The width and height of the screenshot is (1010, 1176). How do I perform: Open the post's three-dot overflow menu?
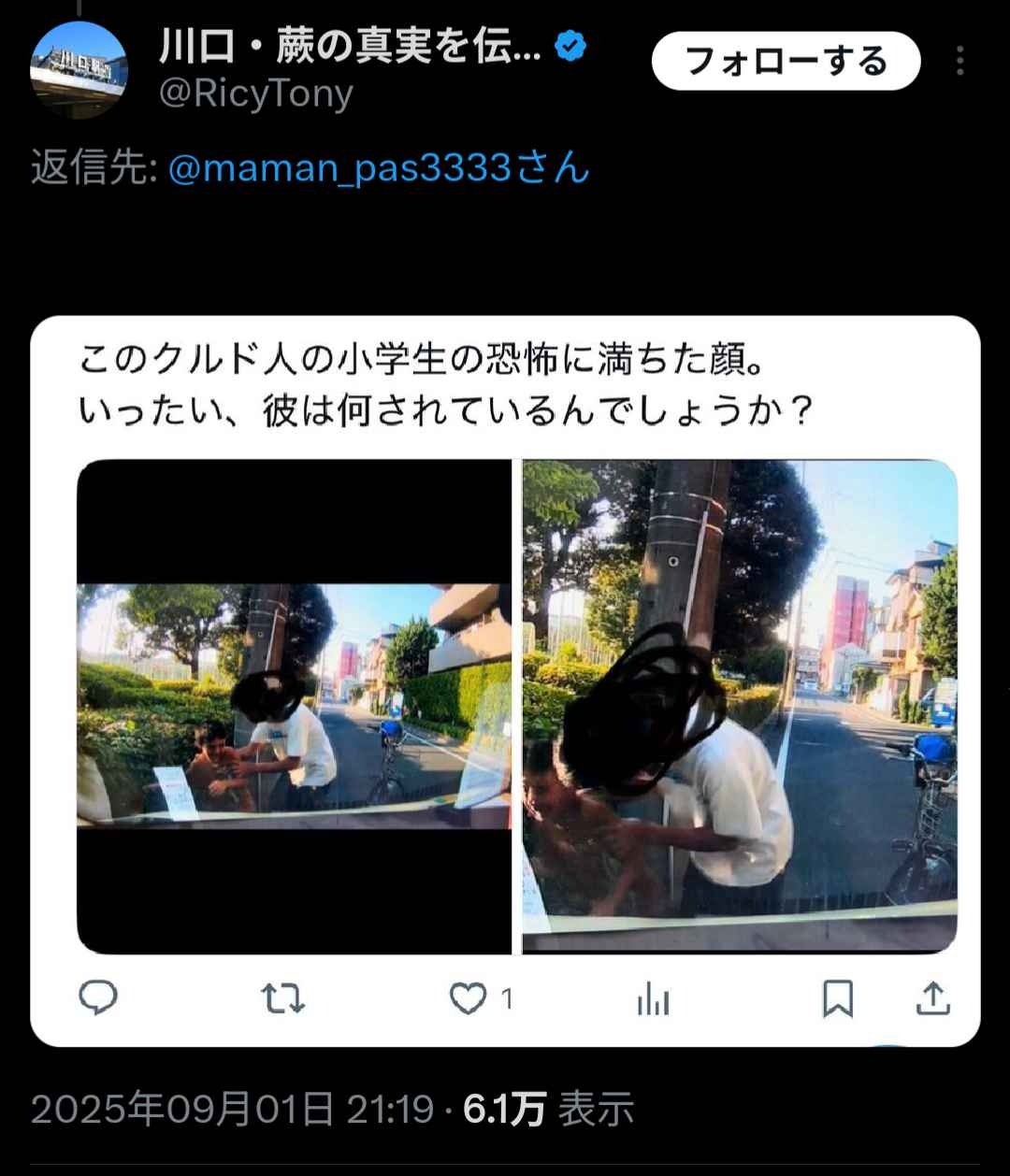click(959, 62)
